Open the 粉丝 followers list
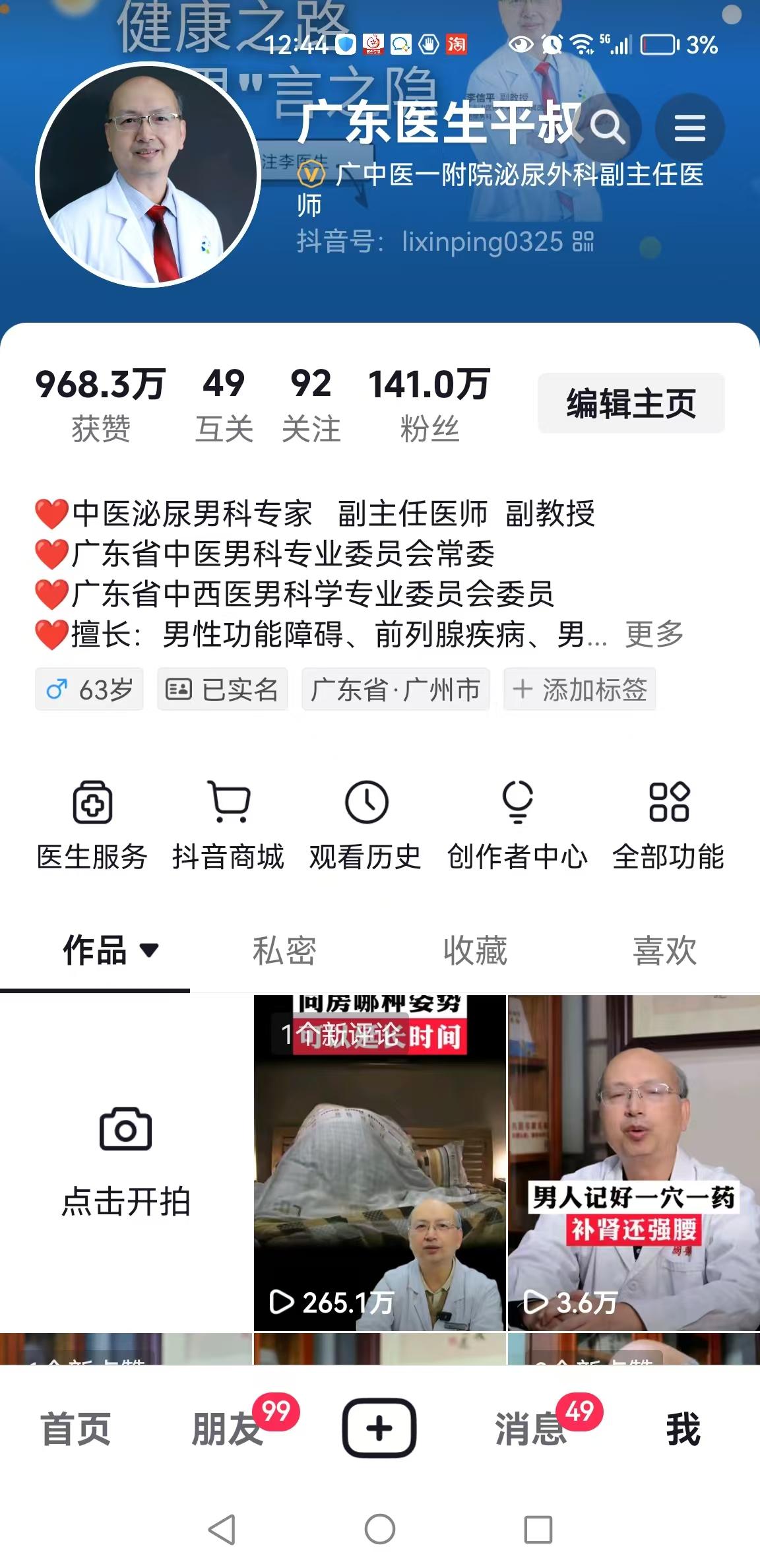Viewport: 760px width, 1568px height. click(x=429, y=404)
